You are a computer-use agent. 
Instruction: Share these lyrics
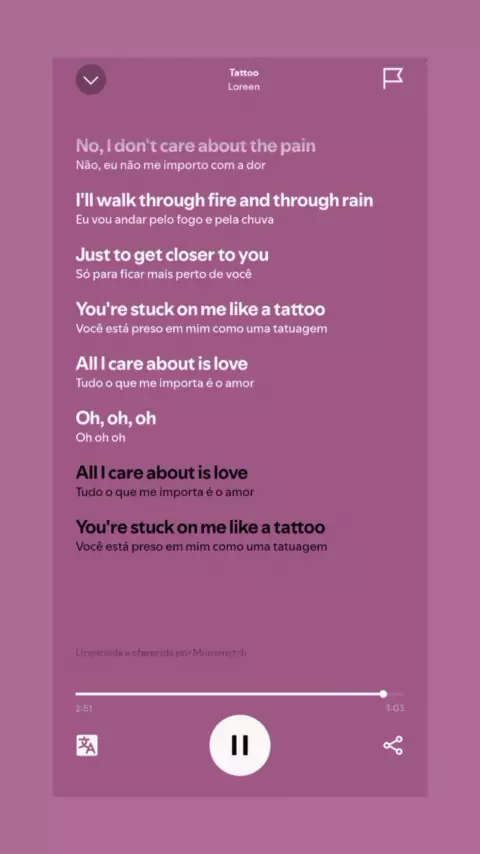[393, 745]
